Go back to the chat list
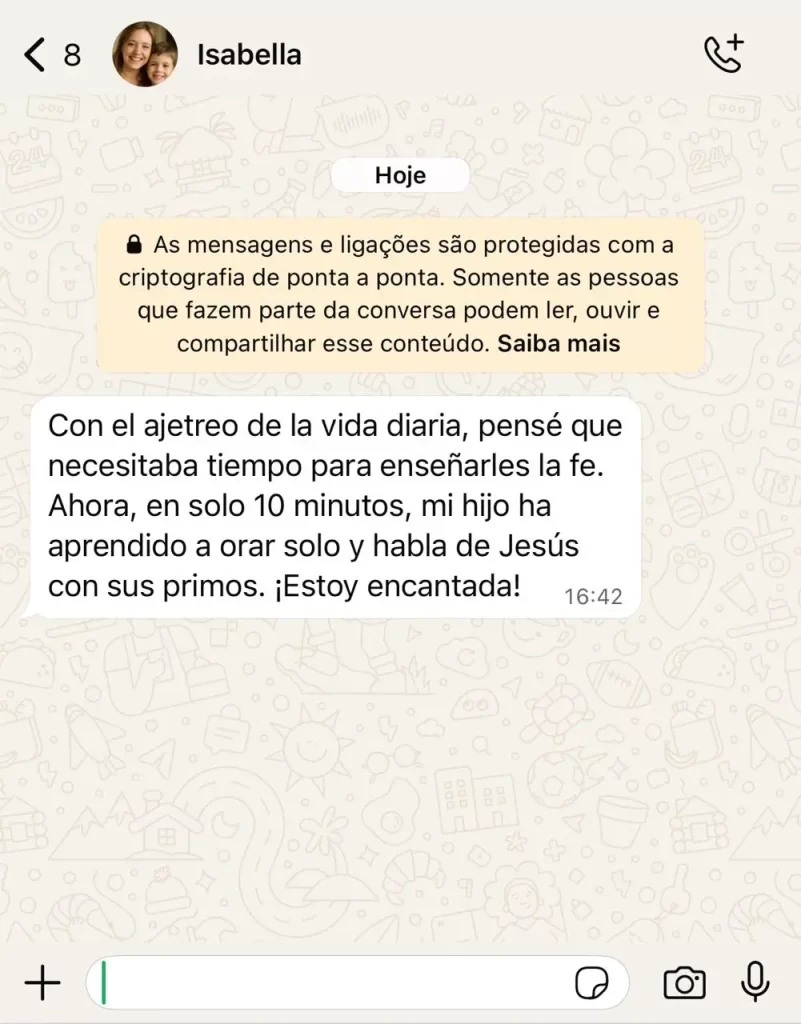Screen dimensions: 801x1024 click(36, 55)
